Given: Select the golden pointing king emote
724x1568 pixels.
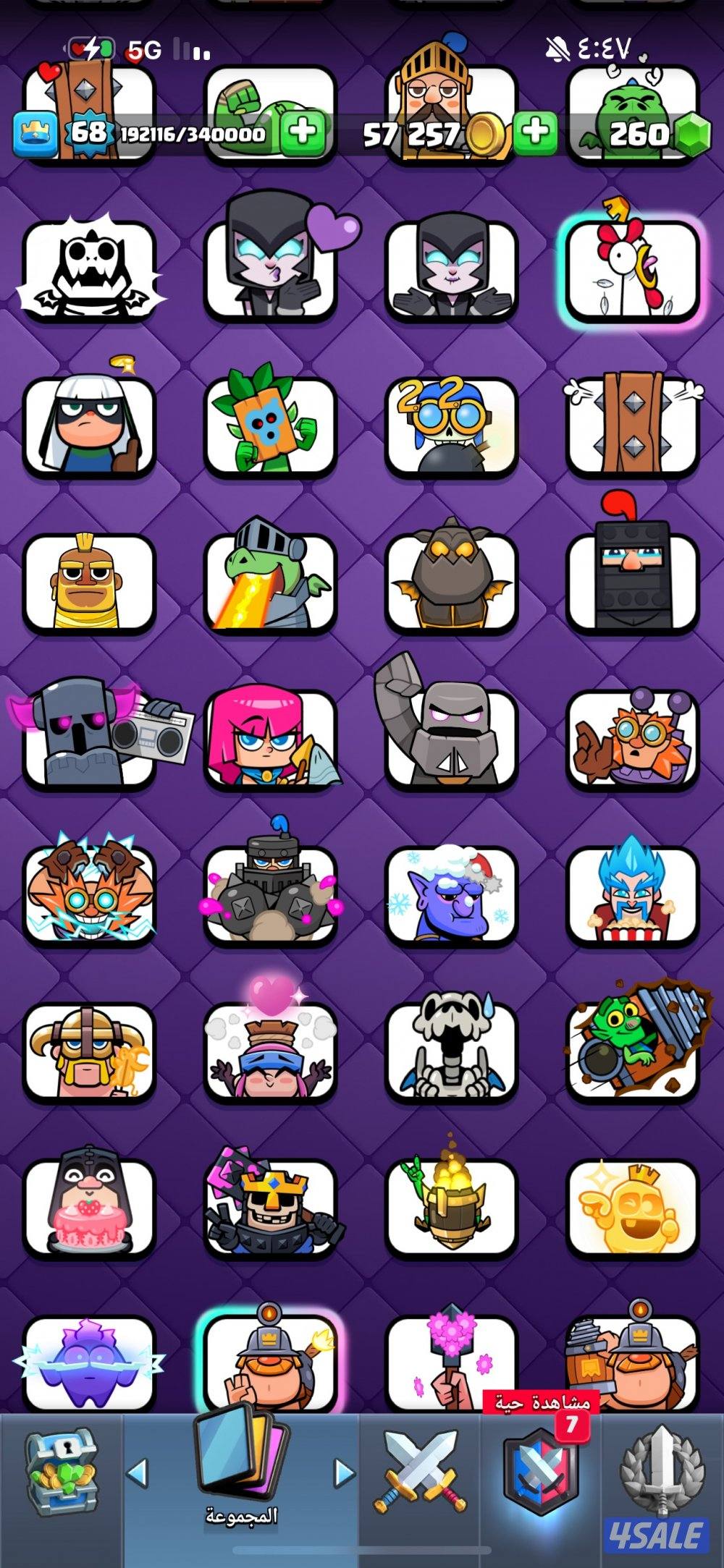Looking at the screenshot, I should pos(632,1207).
